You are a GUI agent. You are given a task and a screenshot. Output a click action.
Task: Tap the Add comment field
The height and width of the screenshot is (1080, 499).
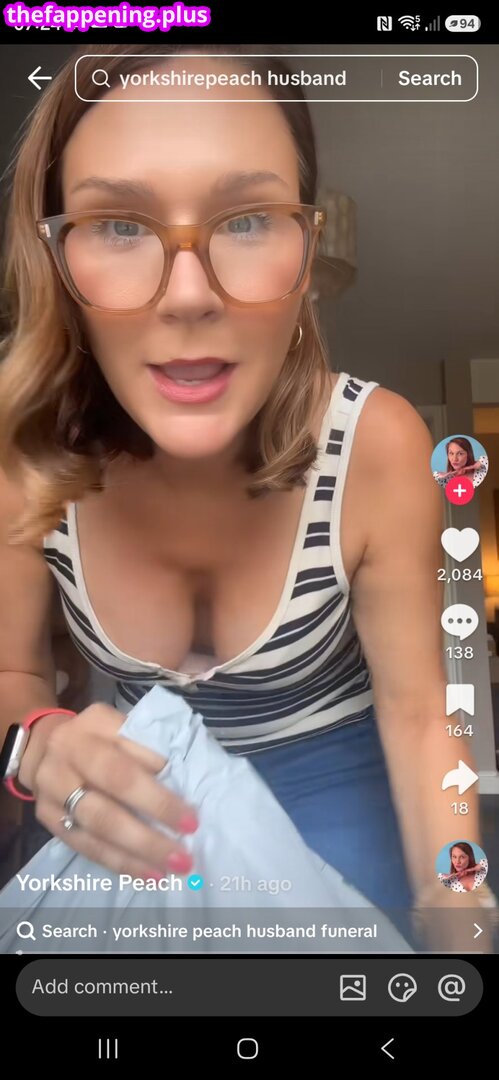tap(172, 987)
